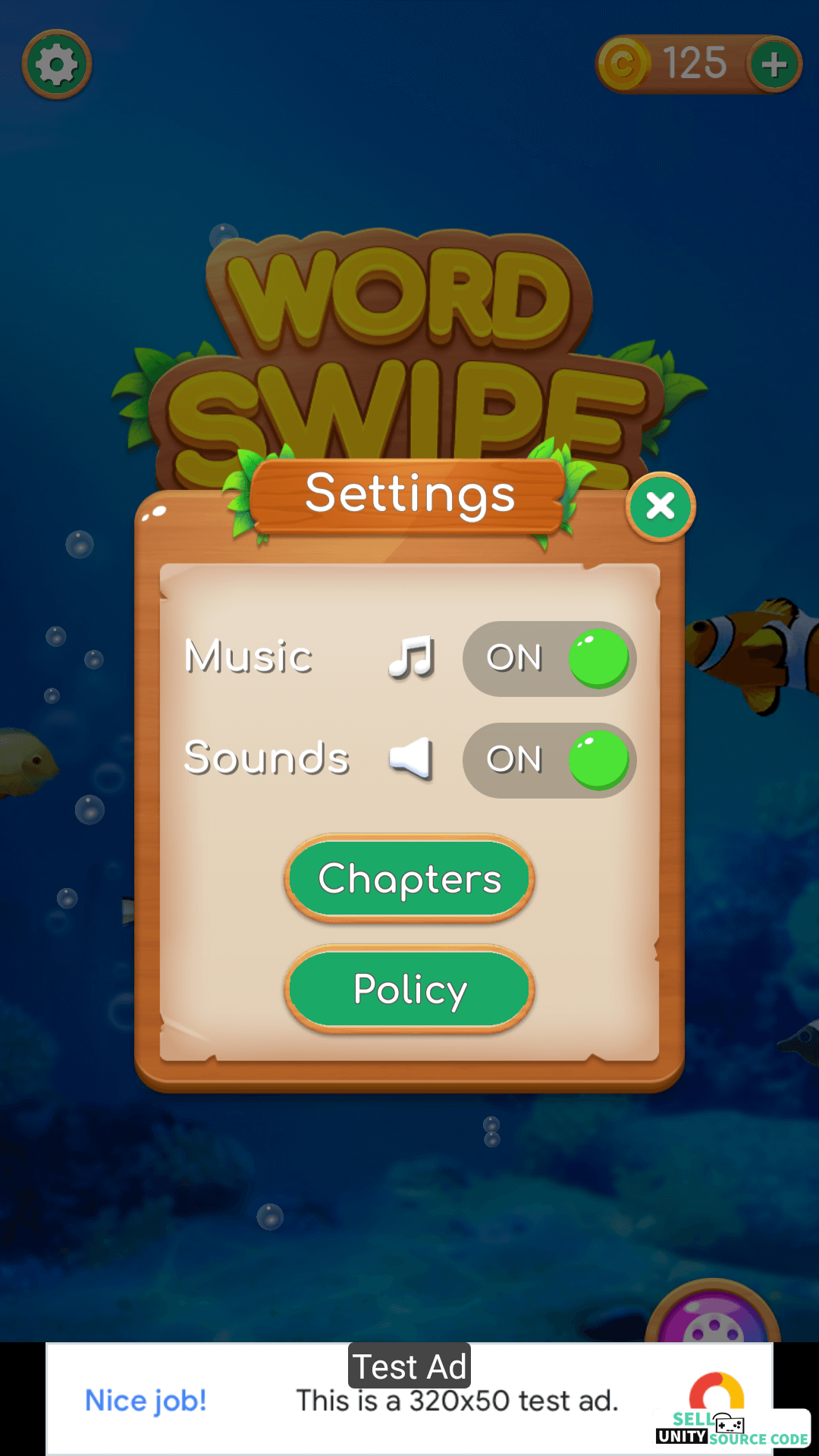Switch off the Sounds toggle
The width and height of the screenshot is (819, 1456).
(549, 760)
